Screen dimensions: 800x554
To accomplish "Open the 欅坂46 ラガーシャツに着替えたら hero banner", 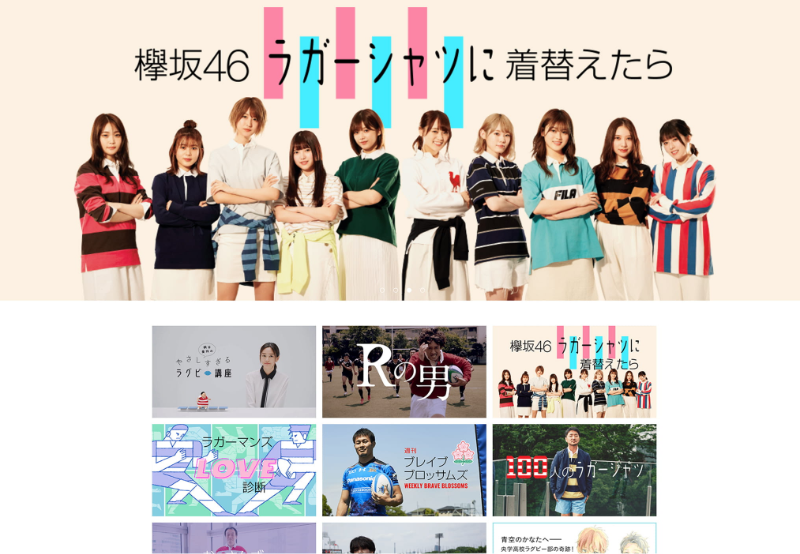I will [400, 150].
